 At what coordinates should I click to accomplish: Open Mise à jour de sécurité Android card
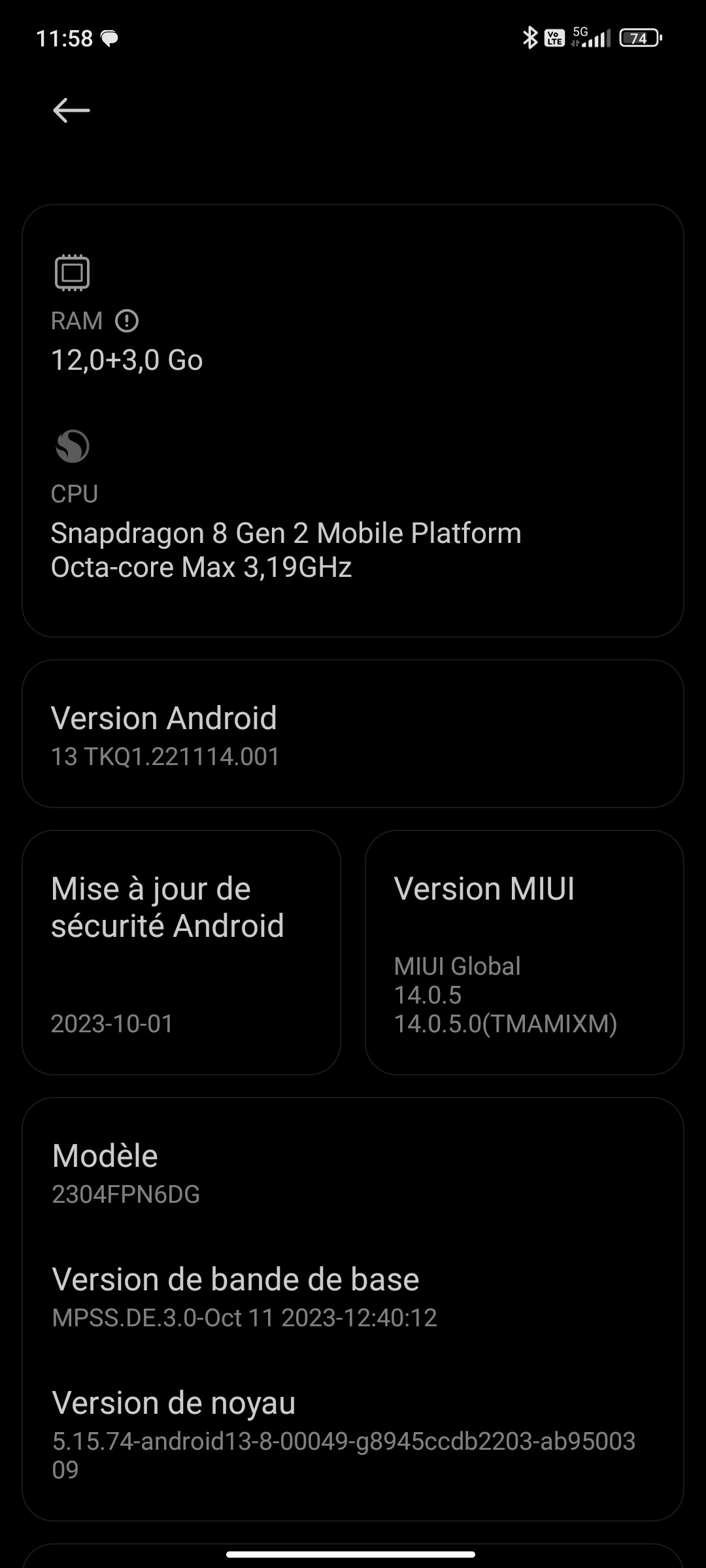click(x=182, y=953)
